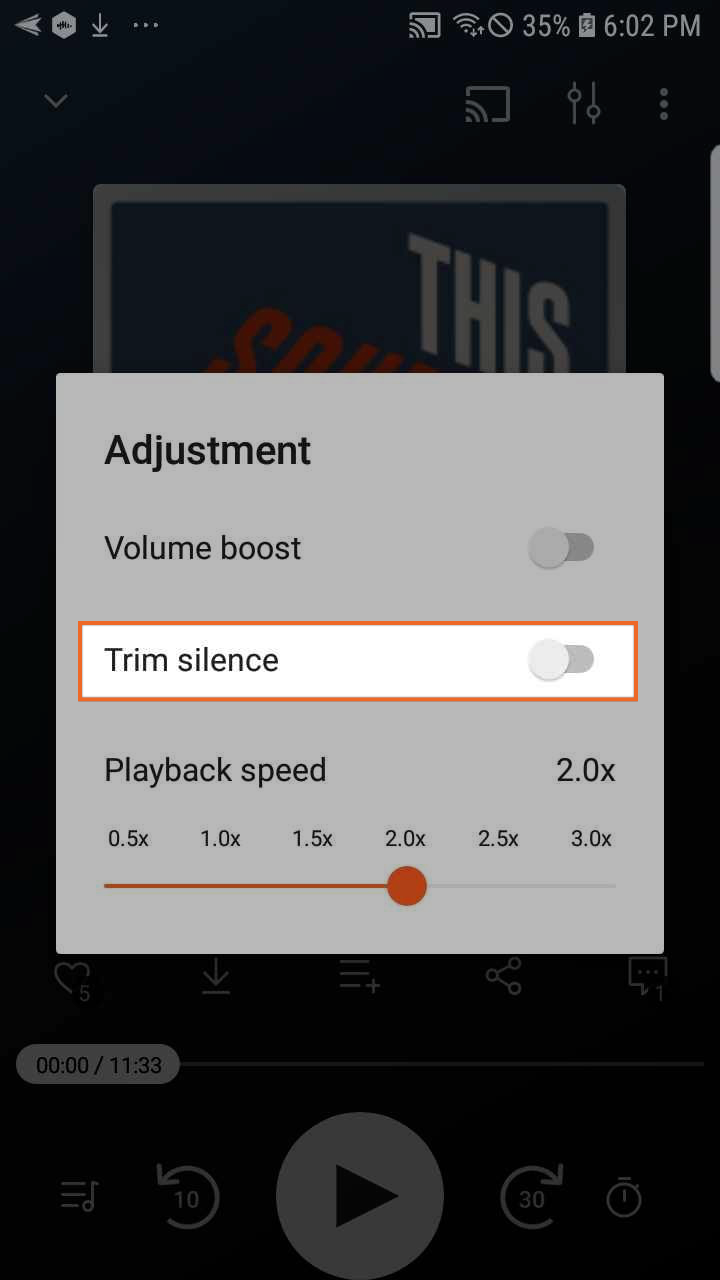The image size is (720, 1280).
Task: Turn on Trim silence
Action: point(561,660)
